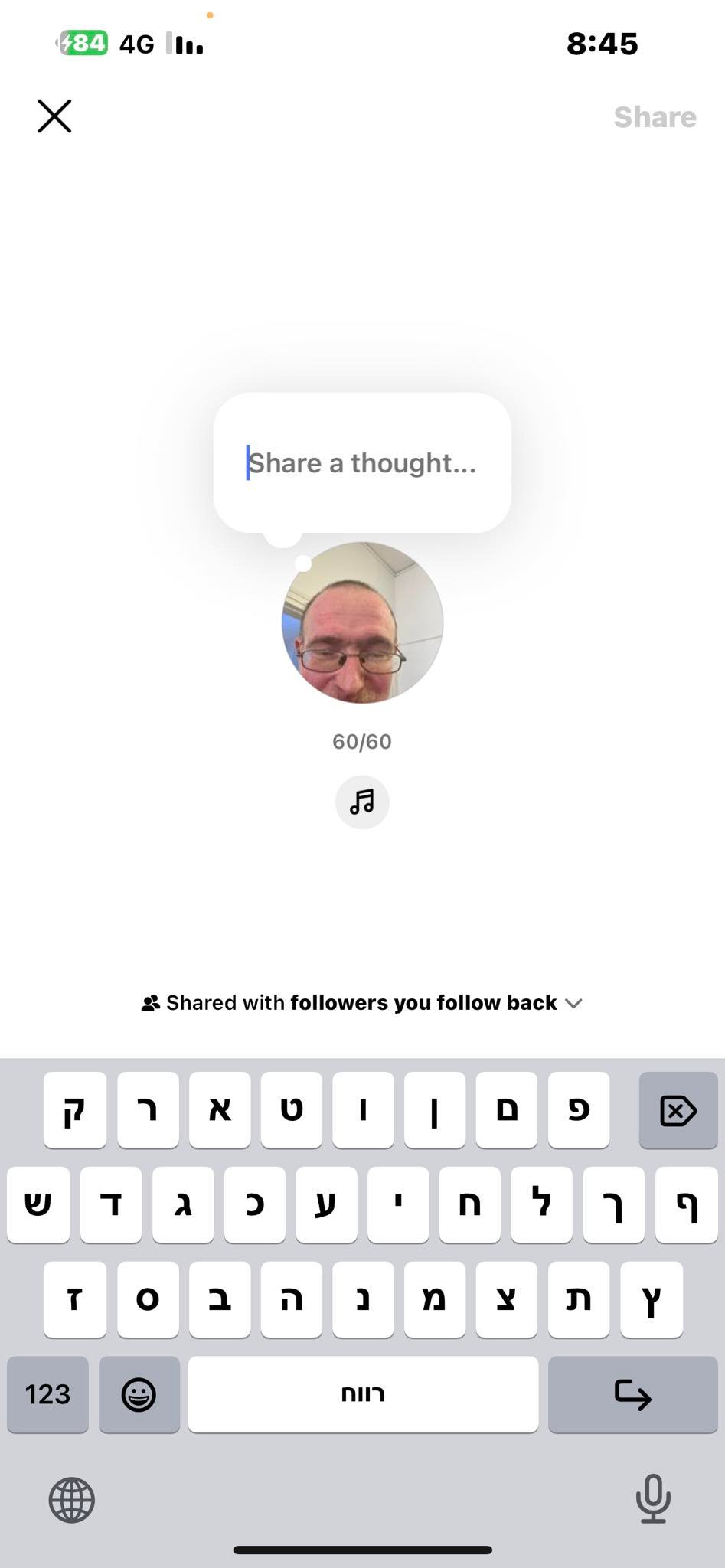Hit the keyboard backspace key
The width and height of the screenshot is (725, 1568).
pyautogui.click(x=678, y=1110)
